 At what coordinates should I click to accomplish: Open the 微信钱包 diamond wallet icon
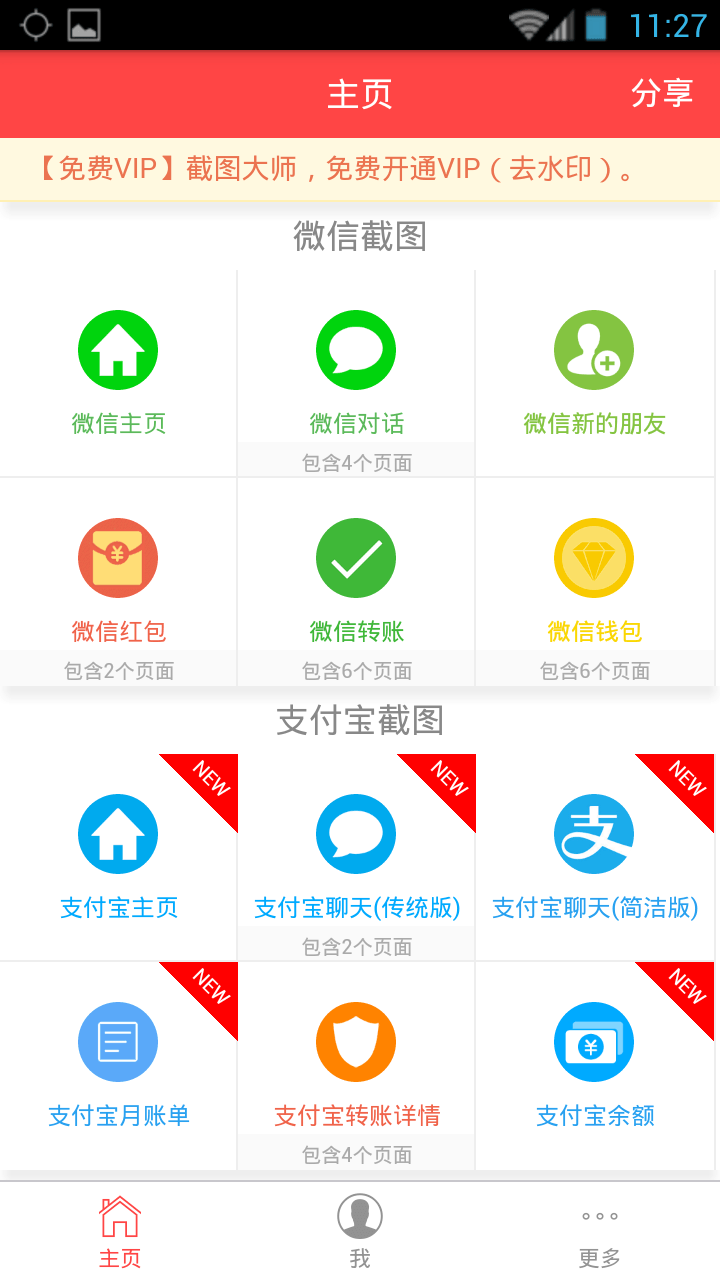pos(594,558)
